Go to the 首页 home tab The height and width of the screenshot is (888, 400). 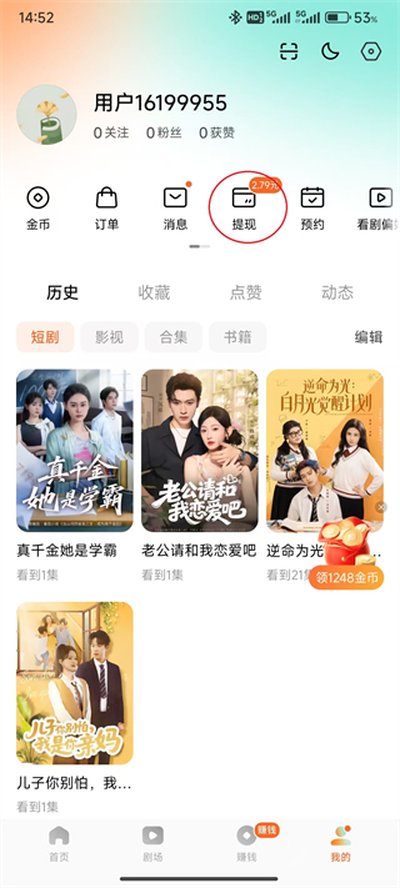pos(59,844)
